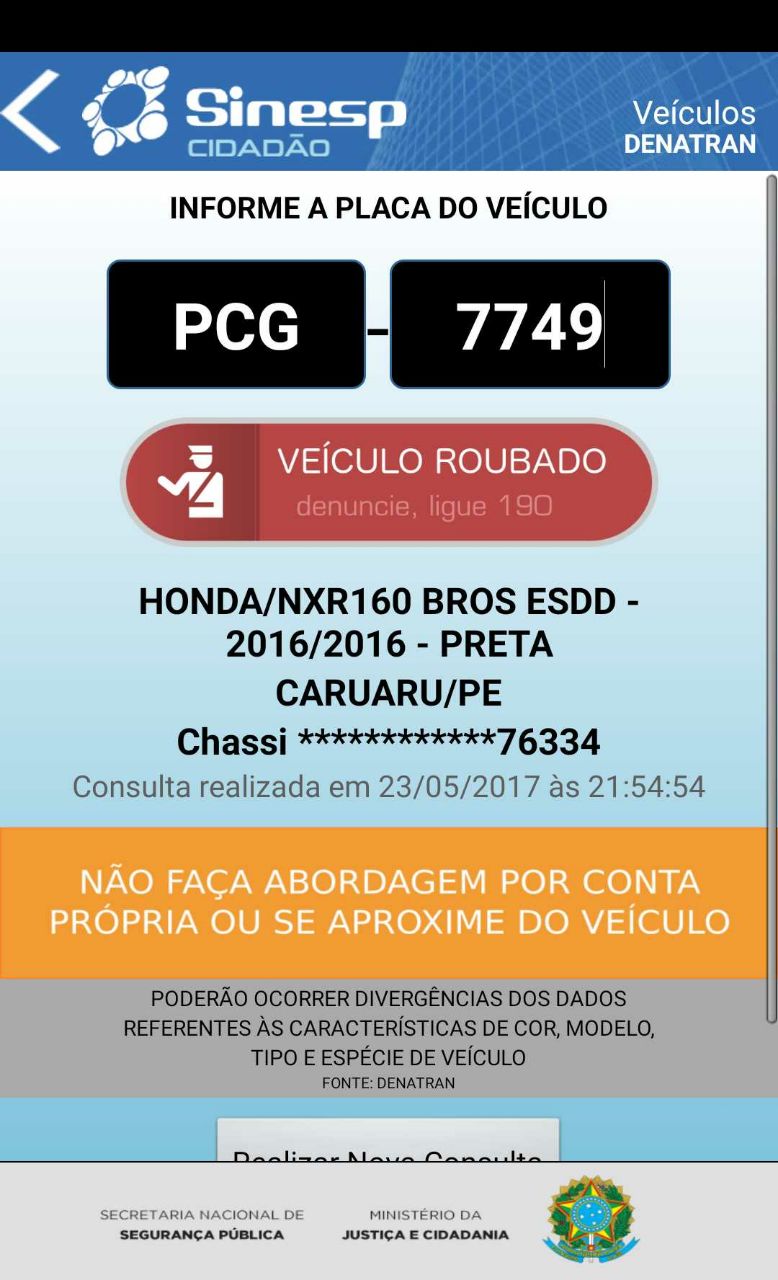Edit the plate numbers field 7749
778x1280 pixels.
click(x=529, y=325)
